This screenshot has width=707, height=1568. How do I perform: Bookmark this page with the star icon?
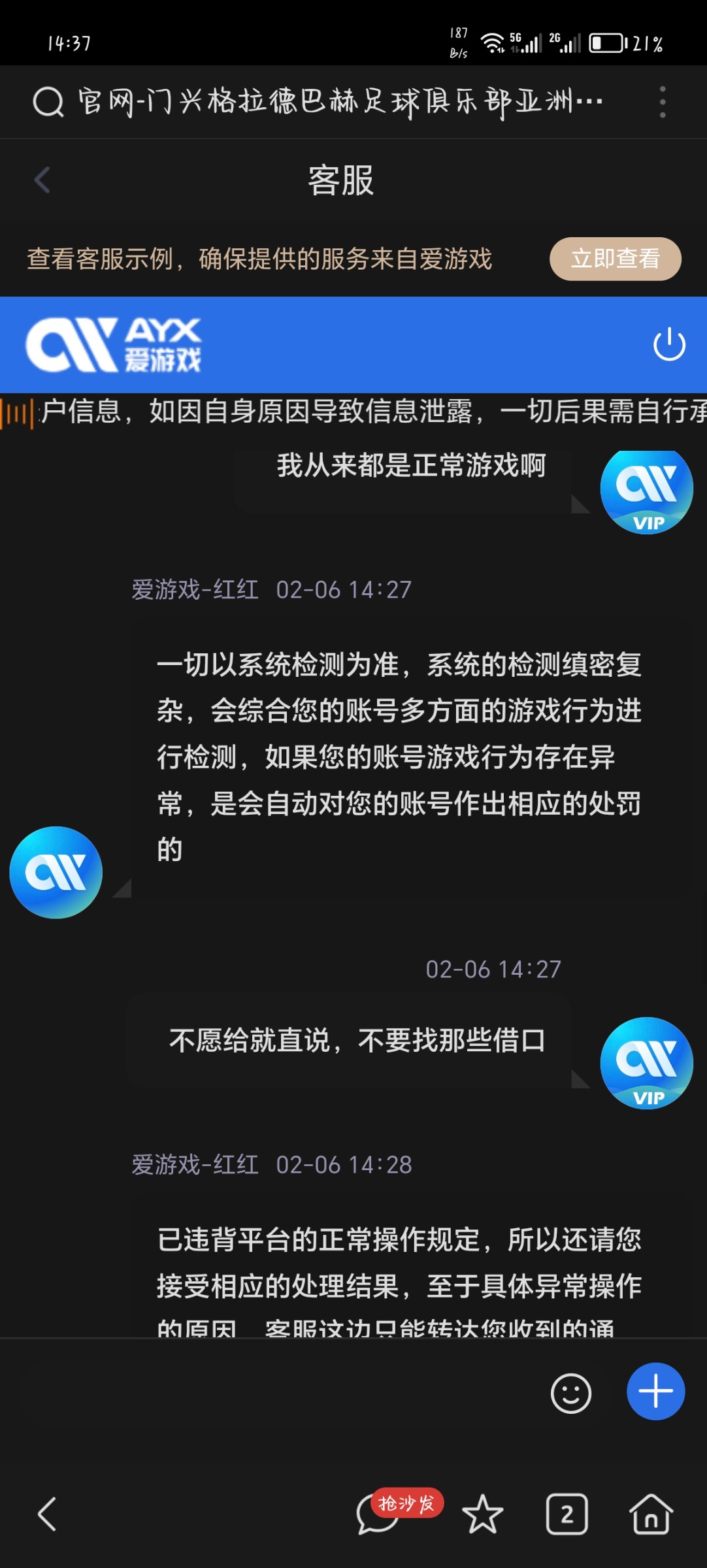pyautogui.click(x=482, y=1514)
